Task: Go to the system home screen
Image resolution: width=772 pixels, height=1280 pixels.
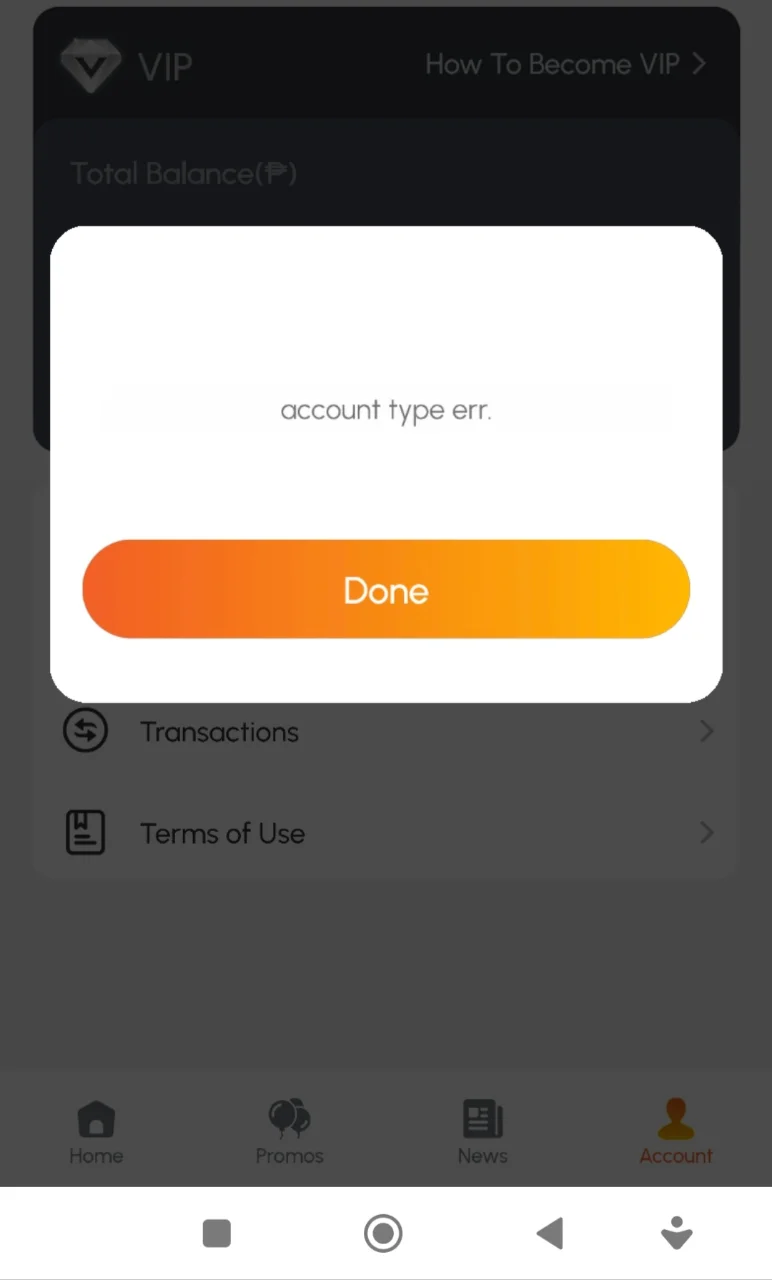Action: coord(383,1233)
